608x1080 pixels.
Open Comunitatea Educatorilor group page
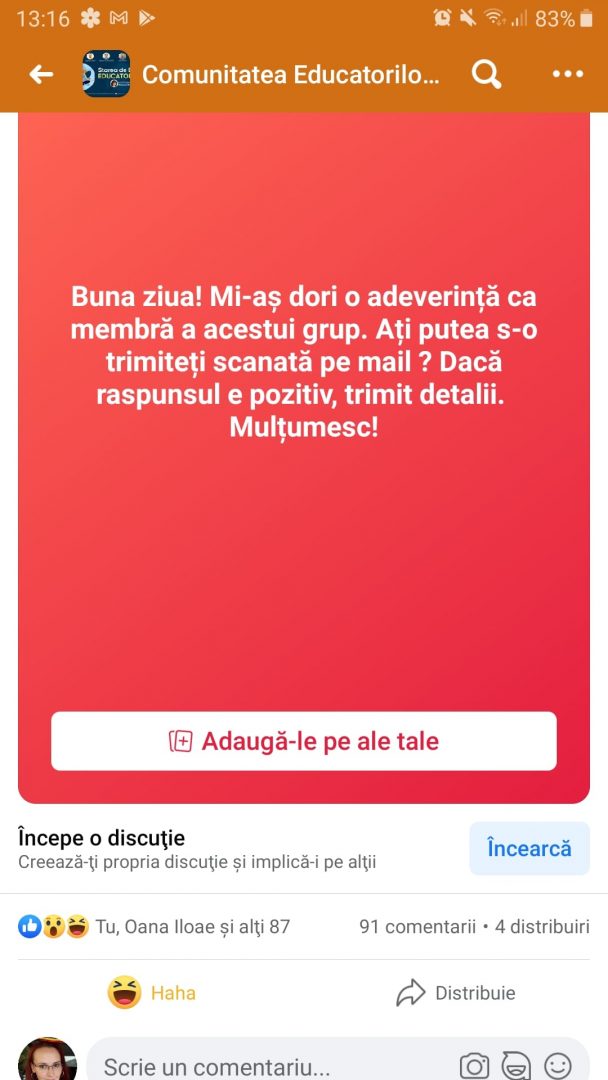tap(290, 75)
